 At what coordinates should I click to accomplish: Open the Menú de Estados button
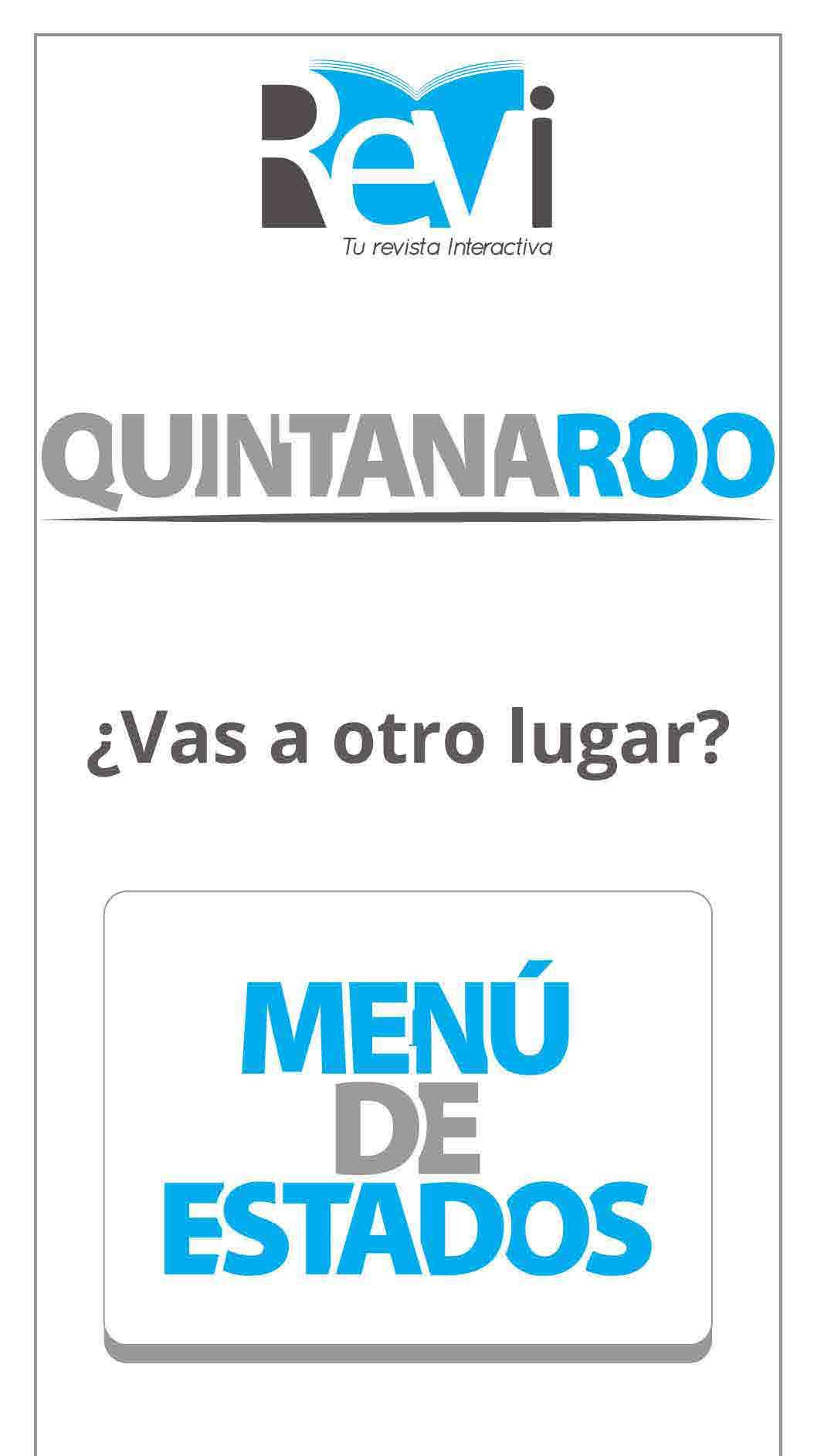[407, 1120]
